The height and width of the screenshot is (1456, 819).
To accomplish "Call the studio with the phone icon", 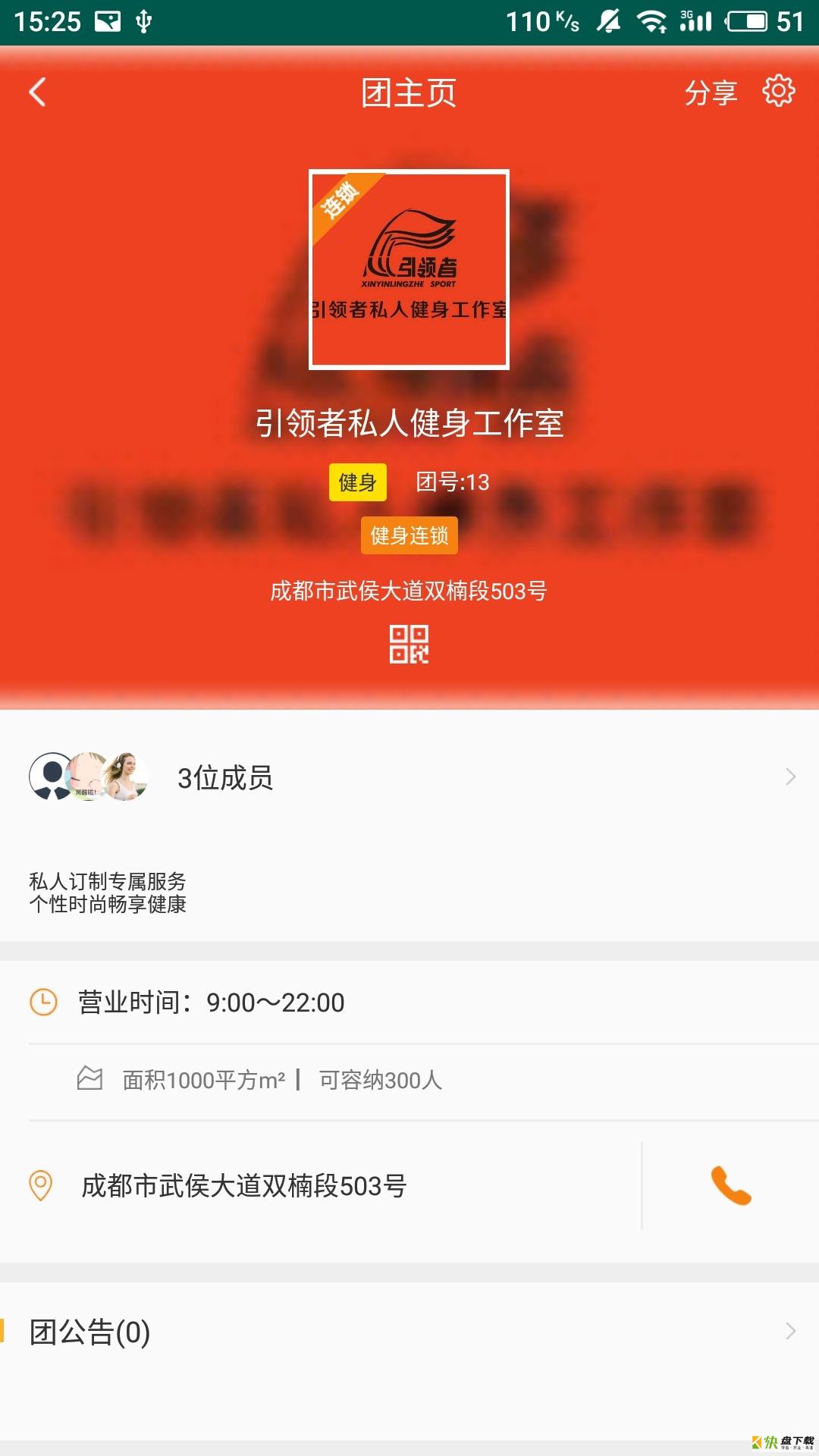I will [730, 1185].
